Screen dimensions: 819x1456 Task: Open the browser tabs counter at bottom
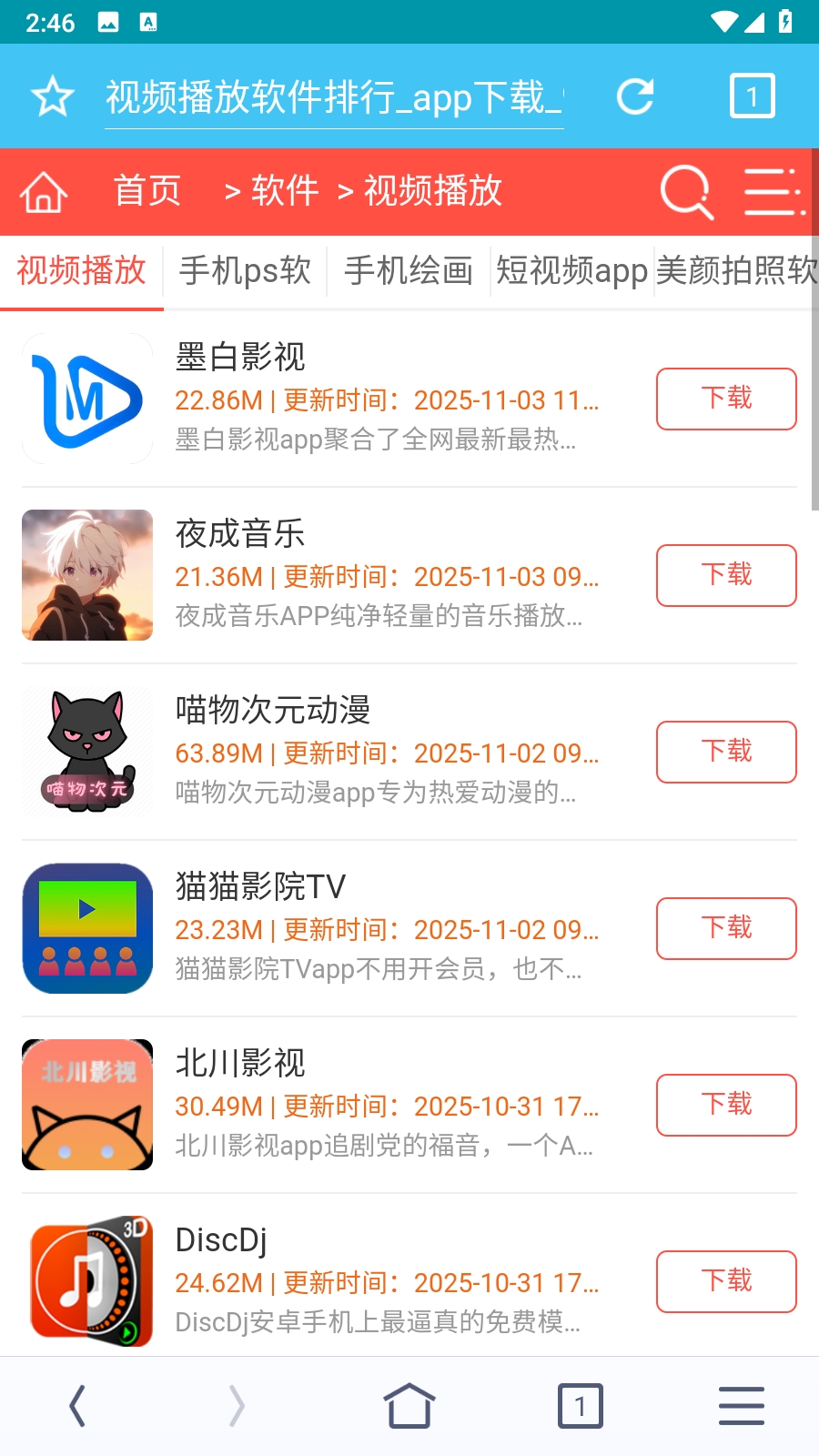[x=579, y=1405]
